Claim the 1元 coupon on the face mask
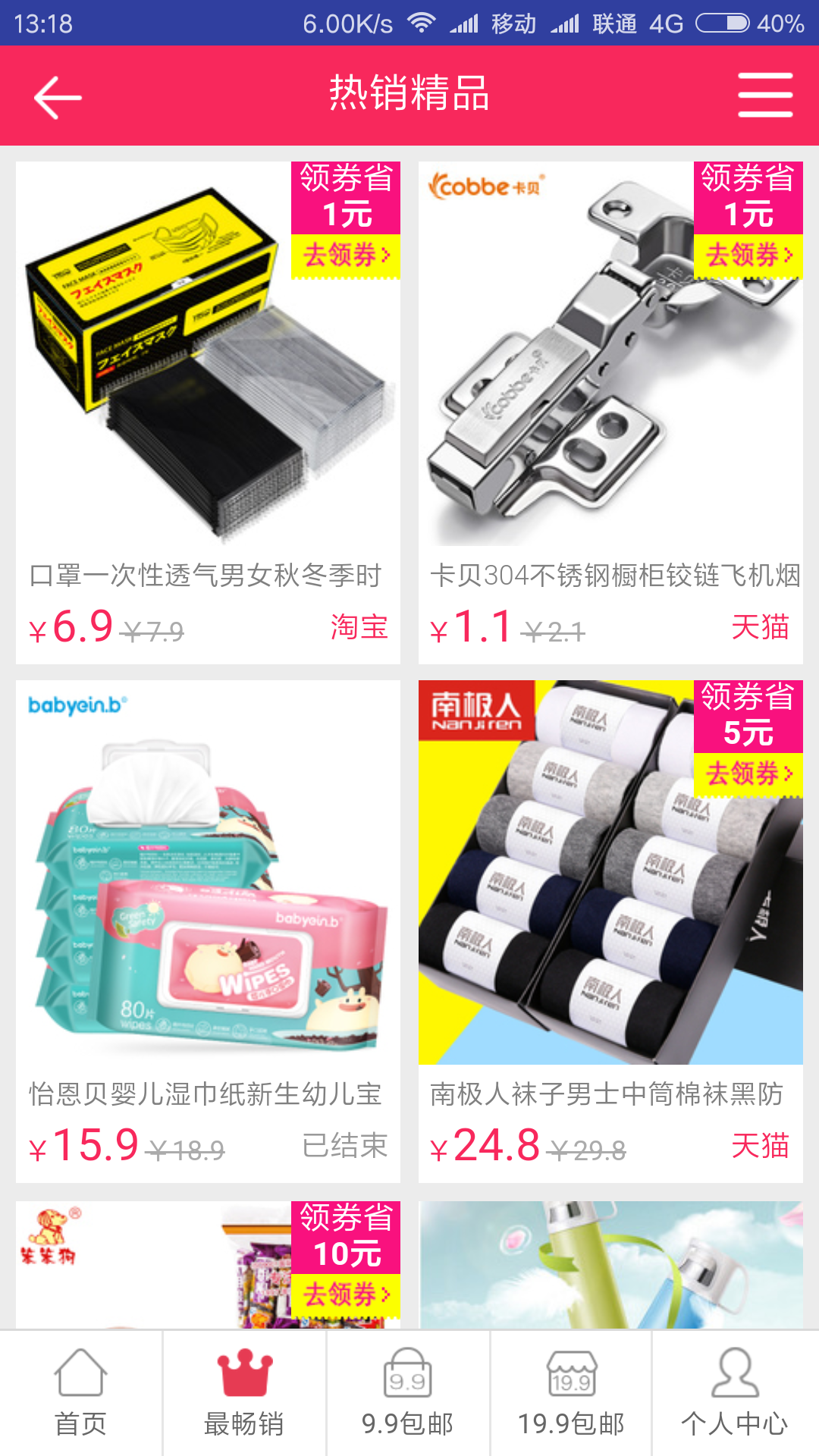This screenshot has width=819, height=1456. (x=347, y=256)
